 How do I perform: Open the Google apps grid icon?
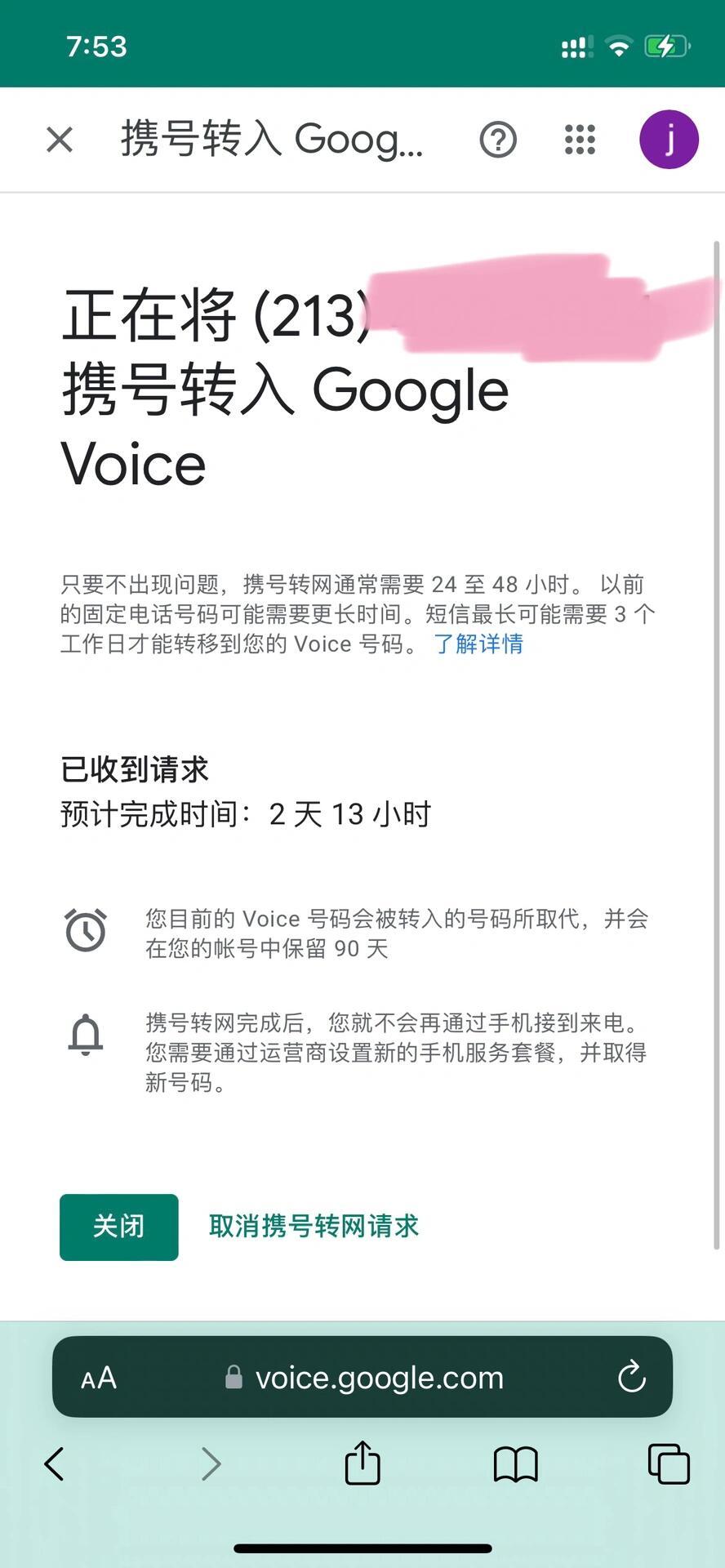(580, 139)
